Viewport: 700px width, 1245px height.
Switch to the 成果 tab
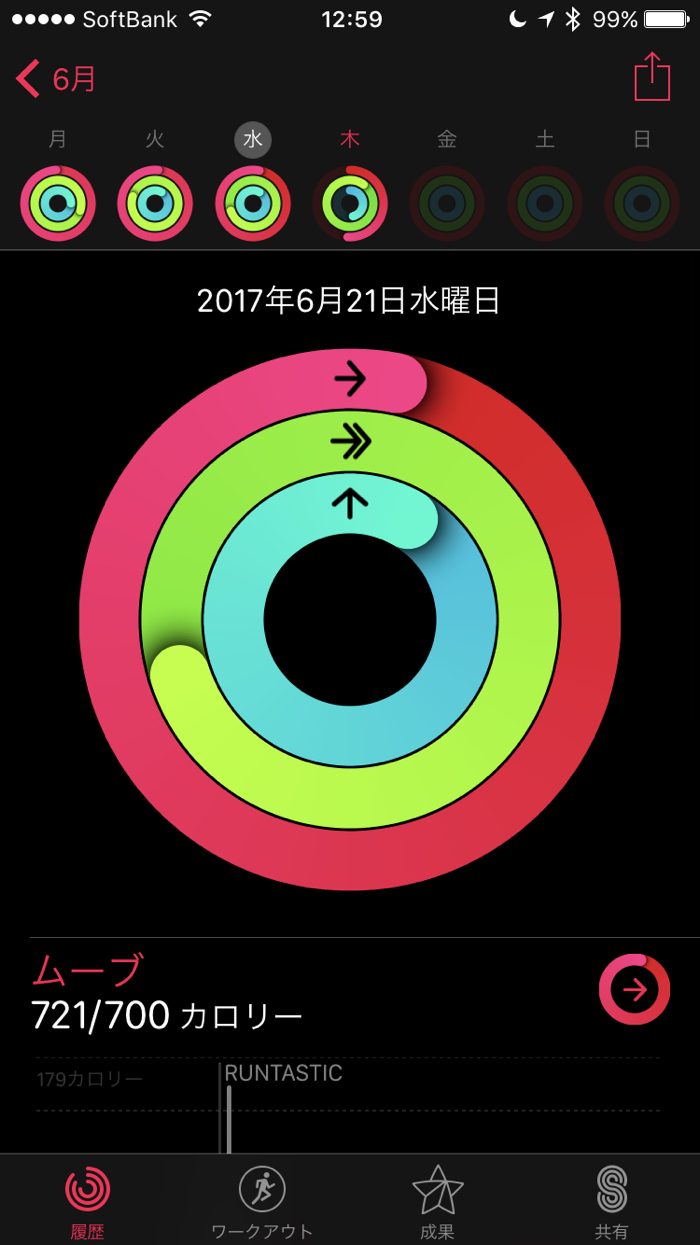(x=437, y=1200)
